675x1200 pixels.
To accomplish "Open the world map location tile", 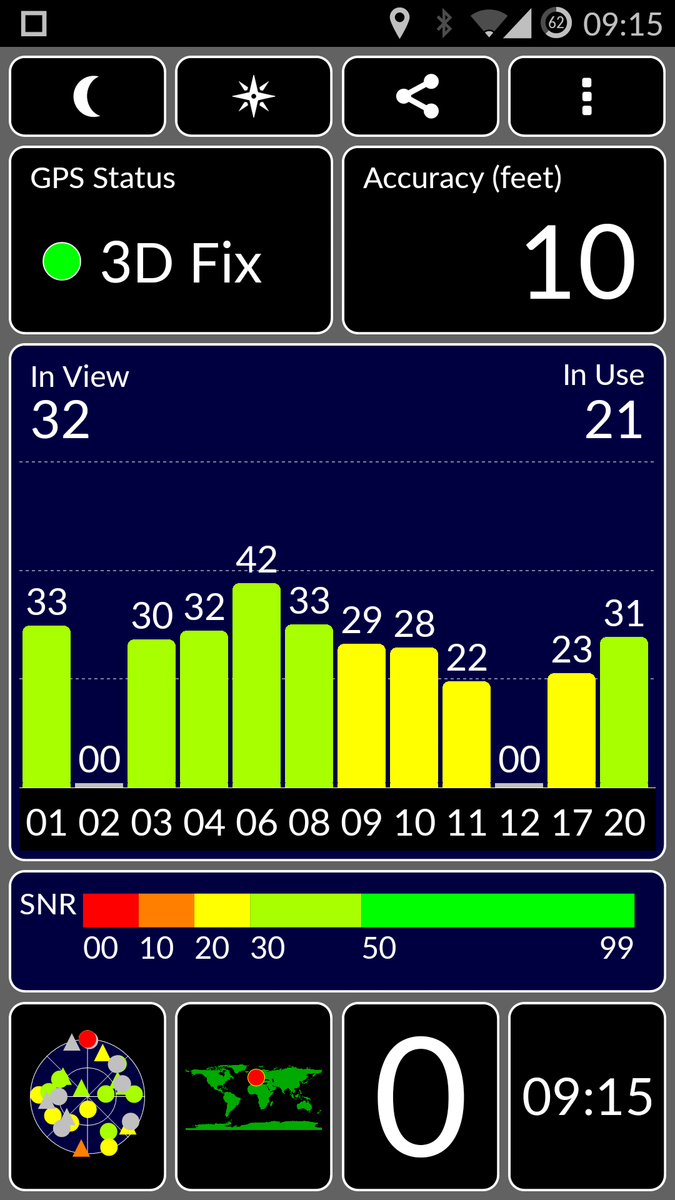I will click(x=254, y=1095).
